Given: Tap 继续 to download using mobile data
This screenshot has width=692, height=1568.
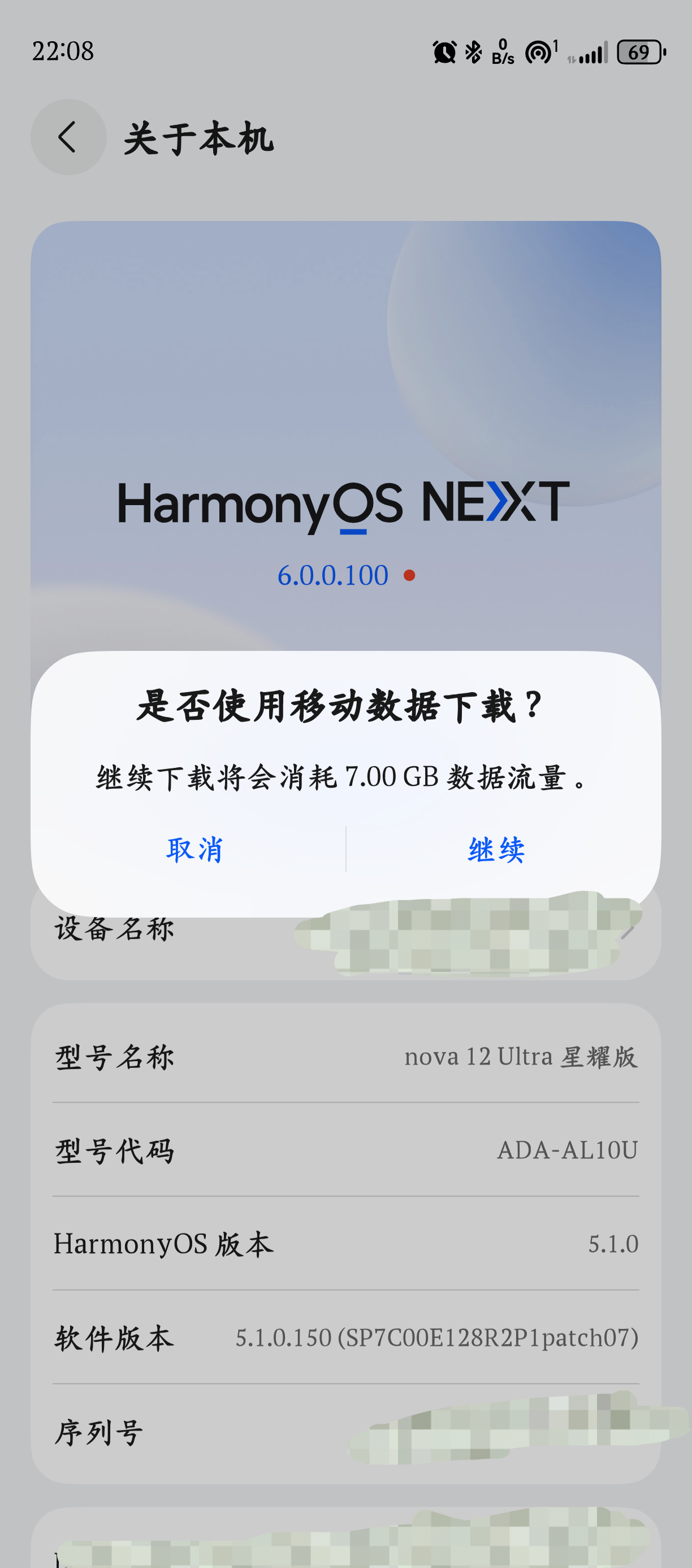Looking at the screenshot, I should [x=496, y=849].
